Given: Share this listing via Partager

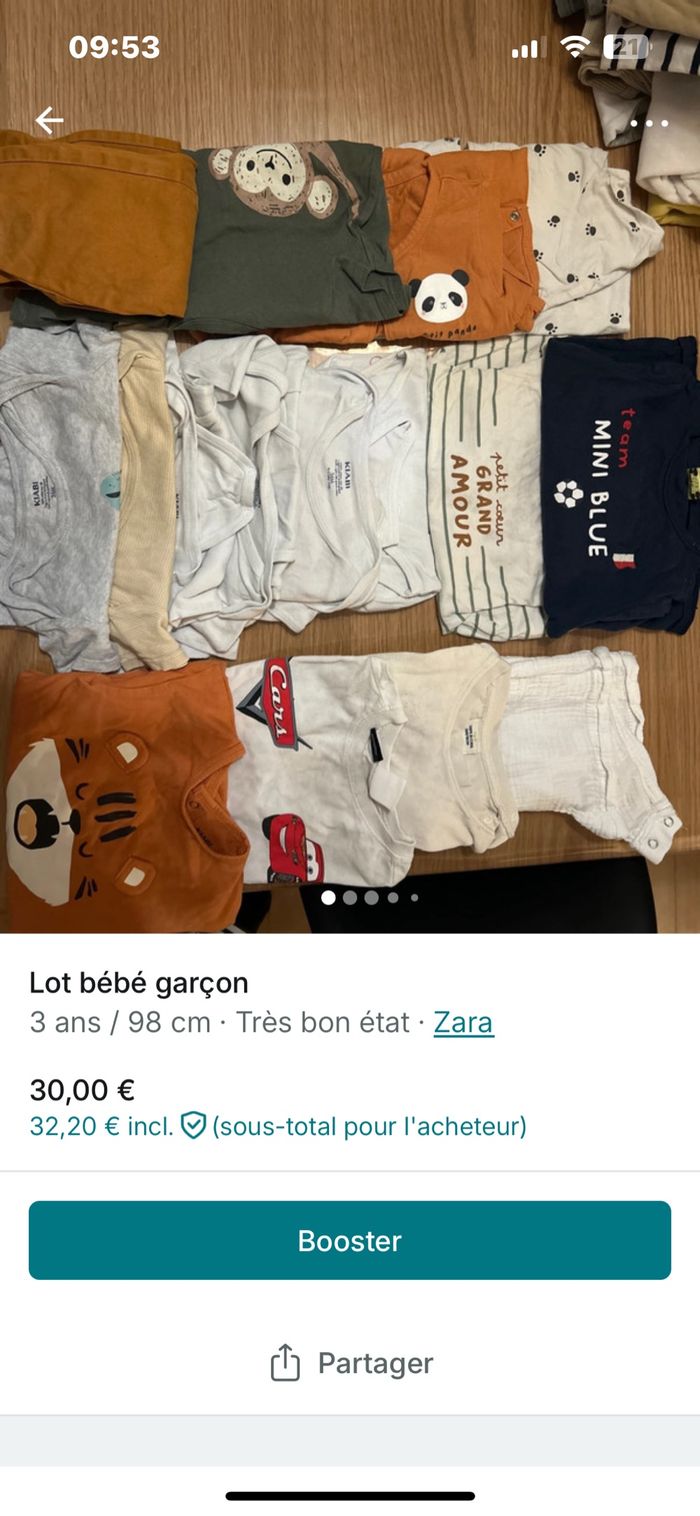Looking at the screenshot, I should tap(350, 1363).
